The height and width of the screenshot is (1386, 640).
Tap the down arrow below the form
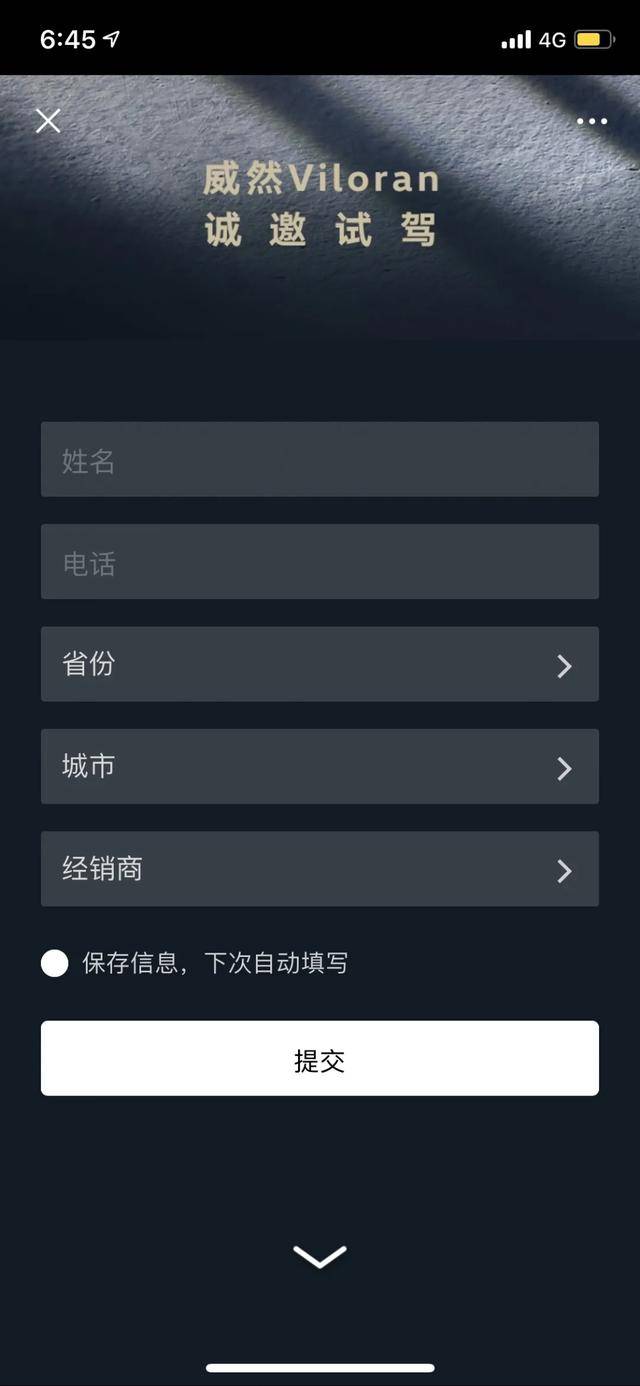click(x=320, y=1256)
